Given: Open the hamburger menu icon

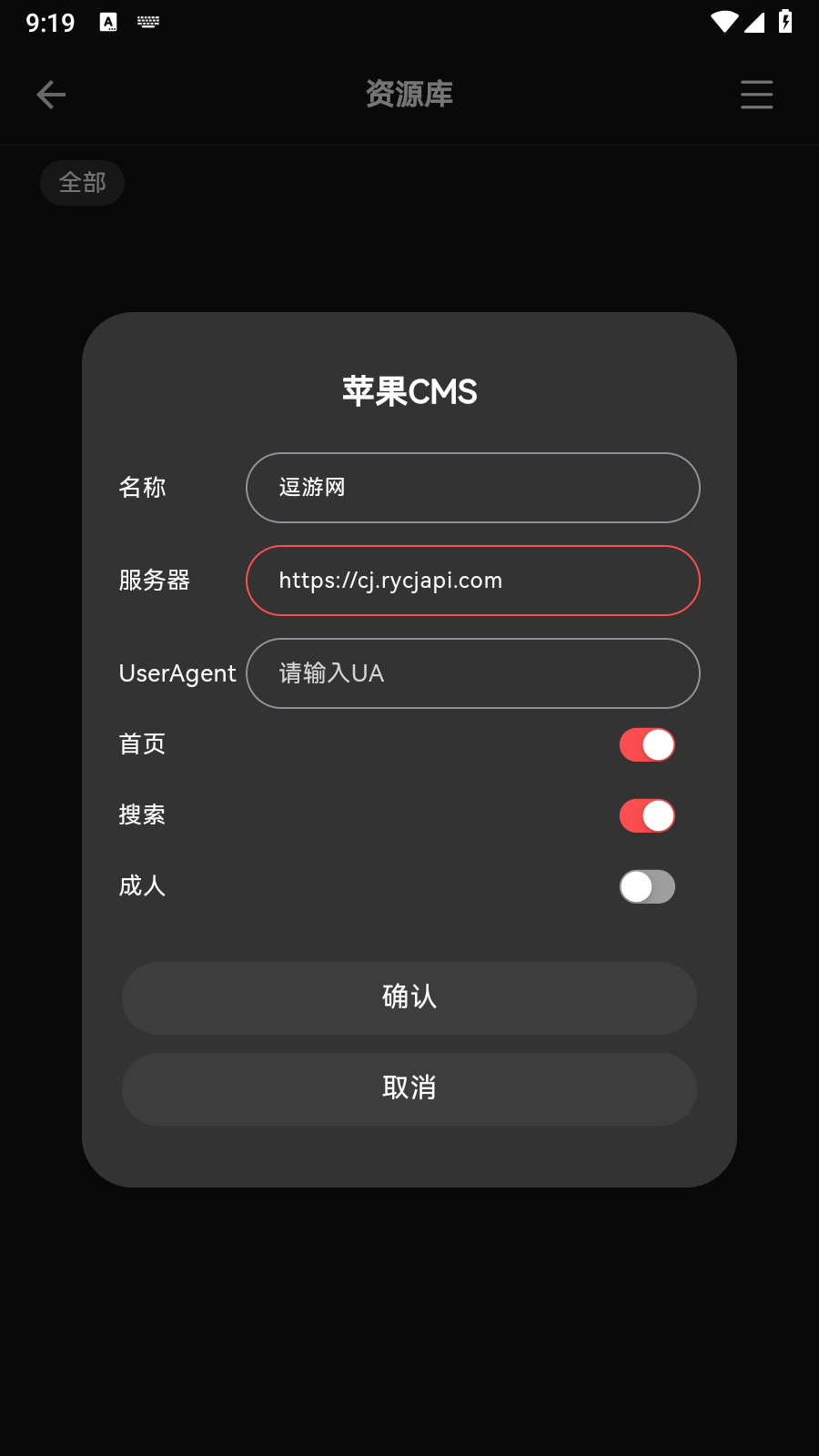Looking at the screenshot, I should [x=756, y=95].
